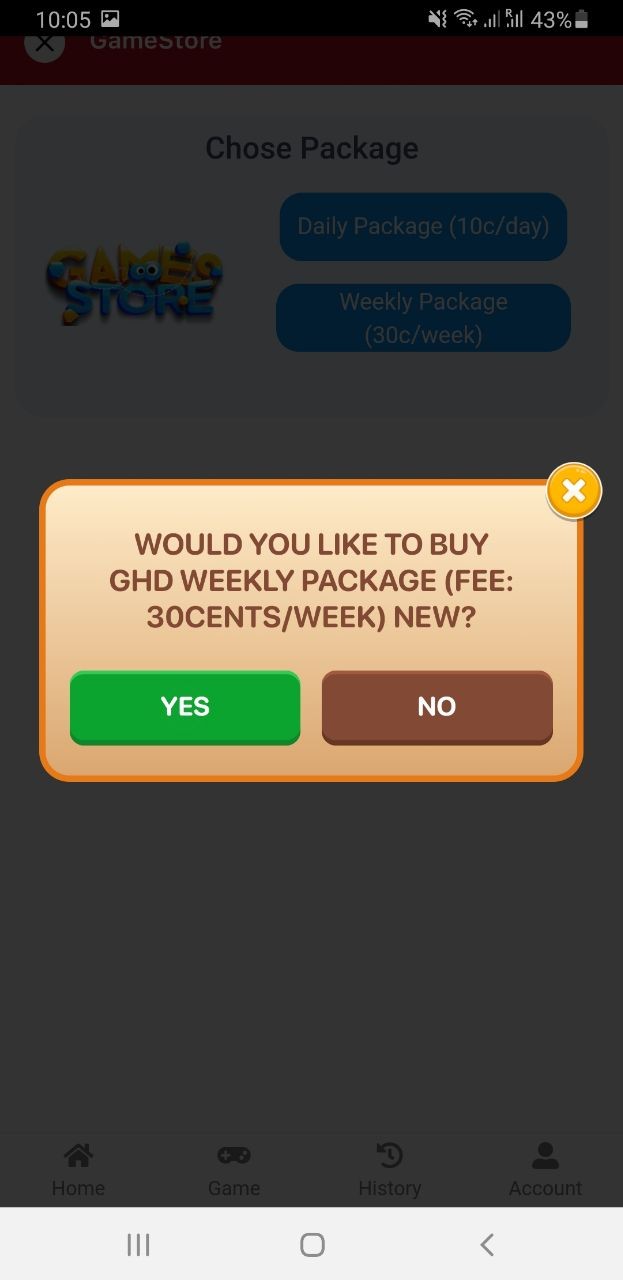This screenshot has width=623, height=1280.
Task: Confirm purchase with the YES button
Action: (x=185, y=706)
